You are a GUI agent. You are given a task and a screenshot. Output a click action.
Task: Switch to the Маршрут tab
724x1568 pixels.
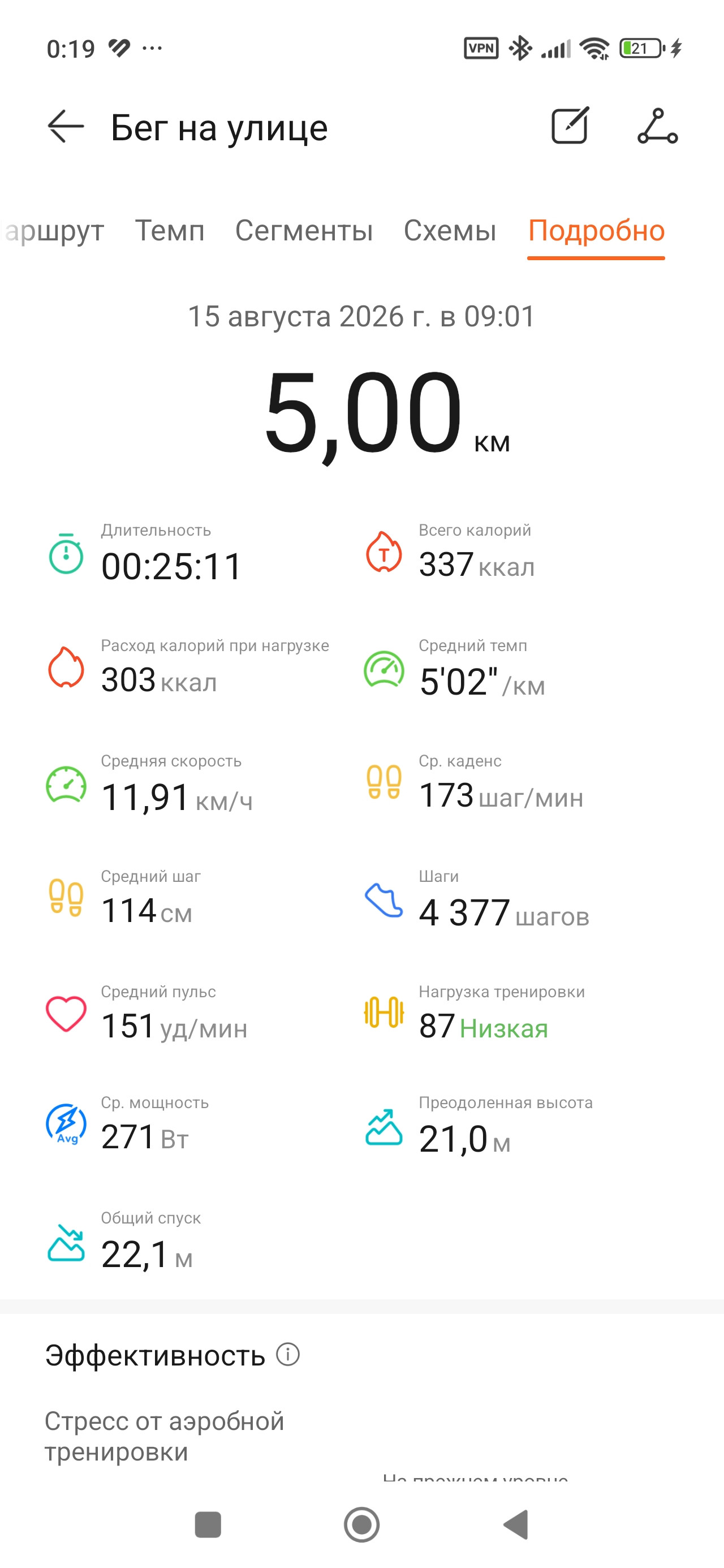(54, 231)
